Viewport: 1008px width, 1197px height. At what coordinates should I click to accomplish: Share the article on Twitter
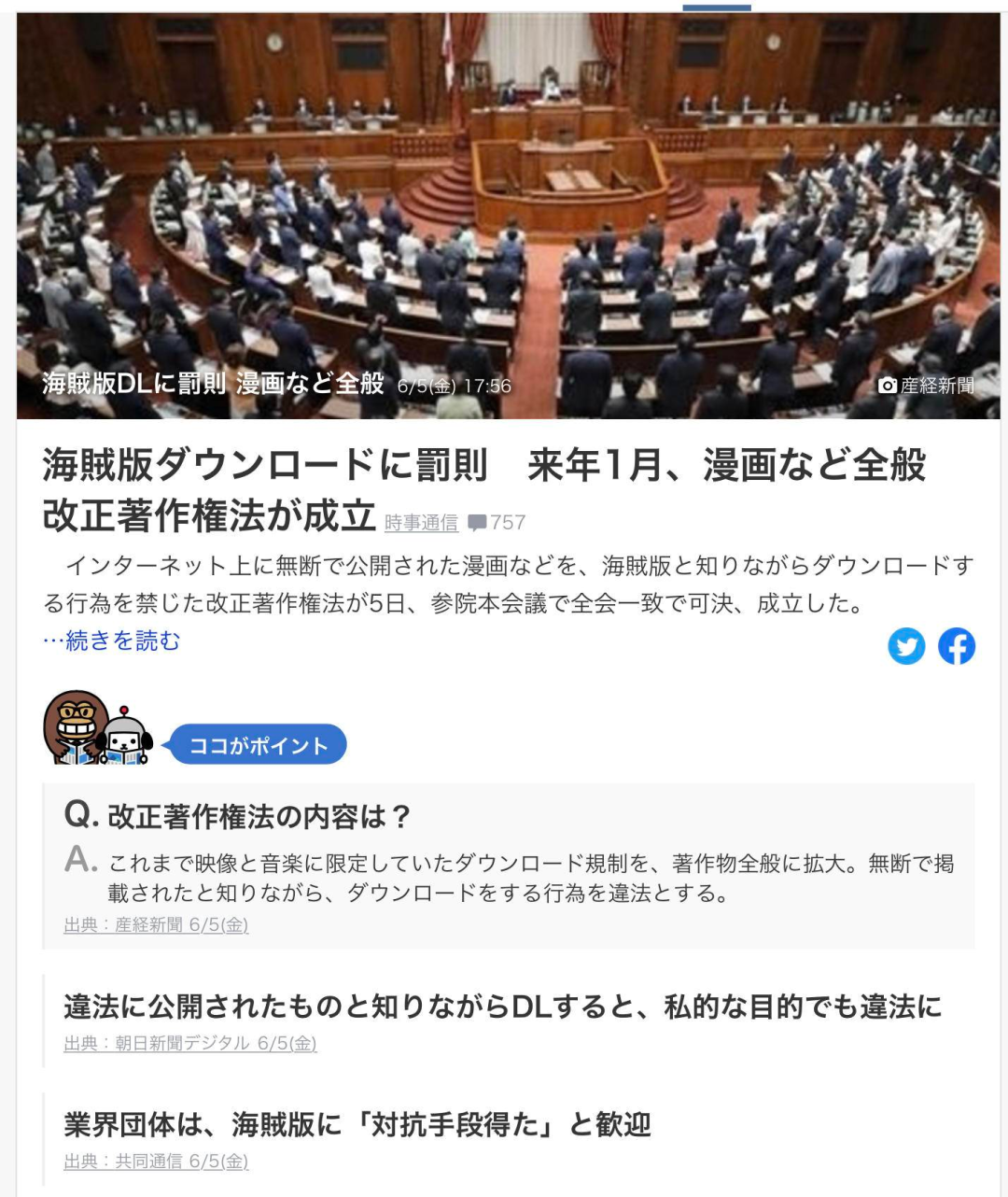(906, 646)
